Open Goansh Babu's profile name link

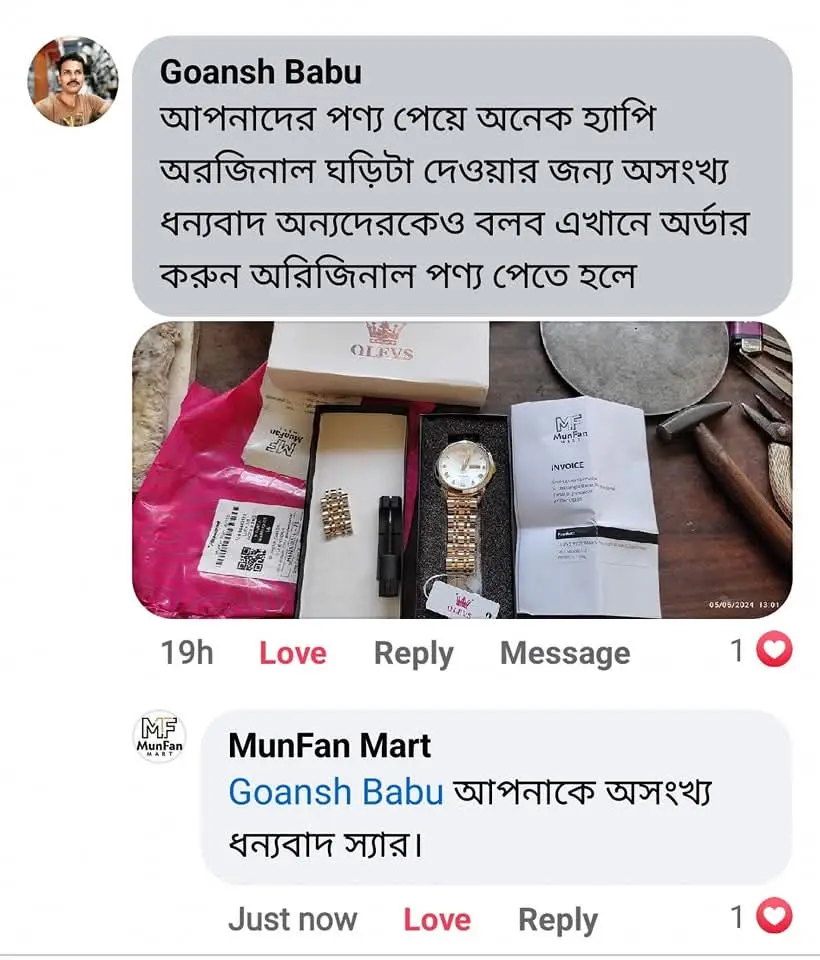pos(260,72)
